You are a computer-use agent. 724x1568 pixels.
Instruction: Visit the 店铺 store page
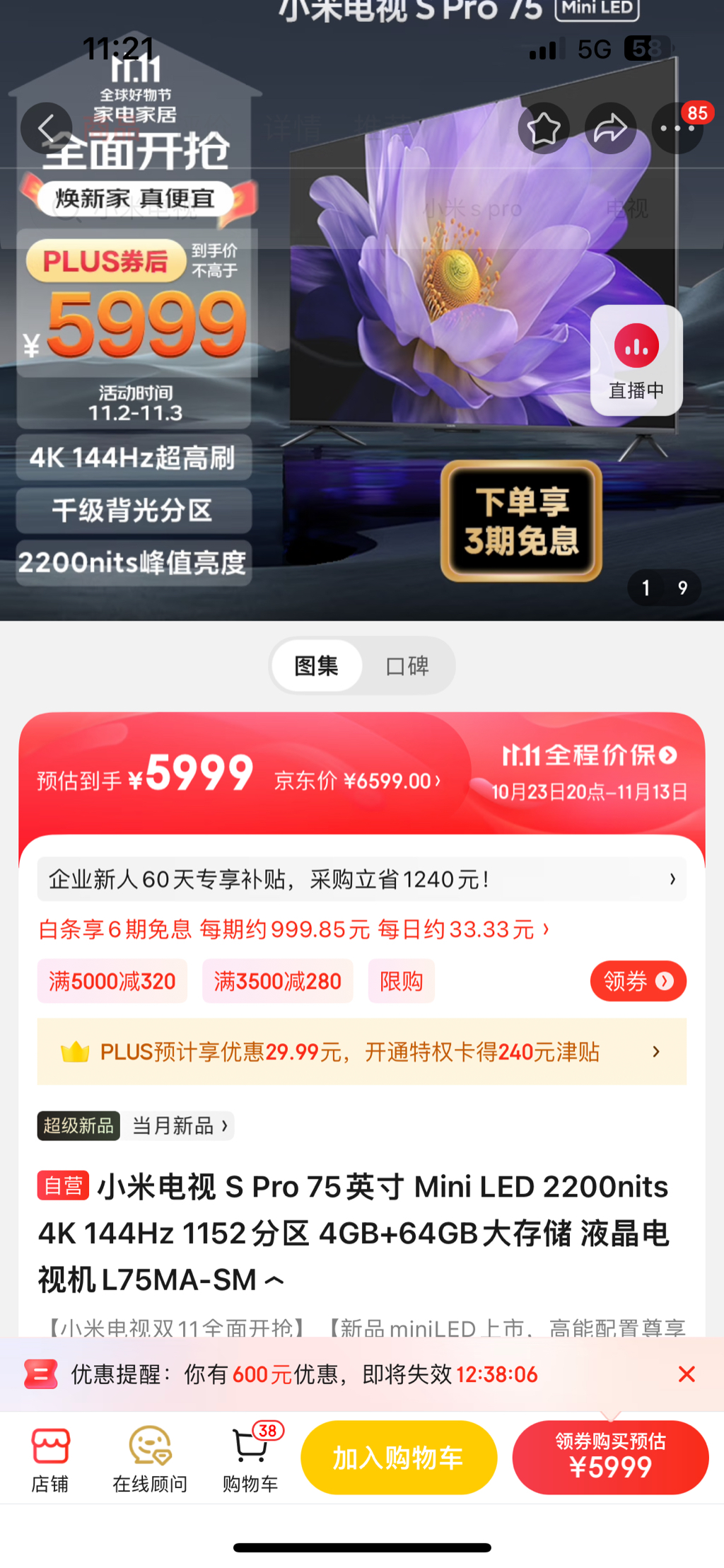point(50,1458)
